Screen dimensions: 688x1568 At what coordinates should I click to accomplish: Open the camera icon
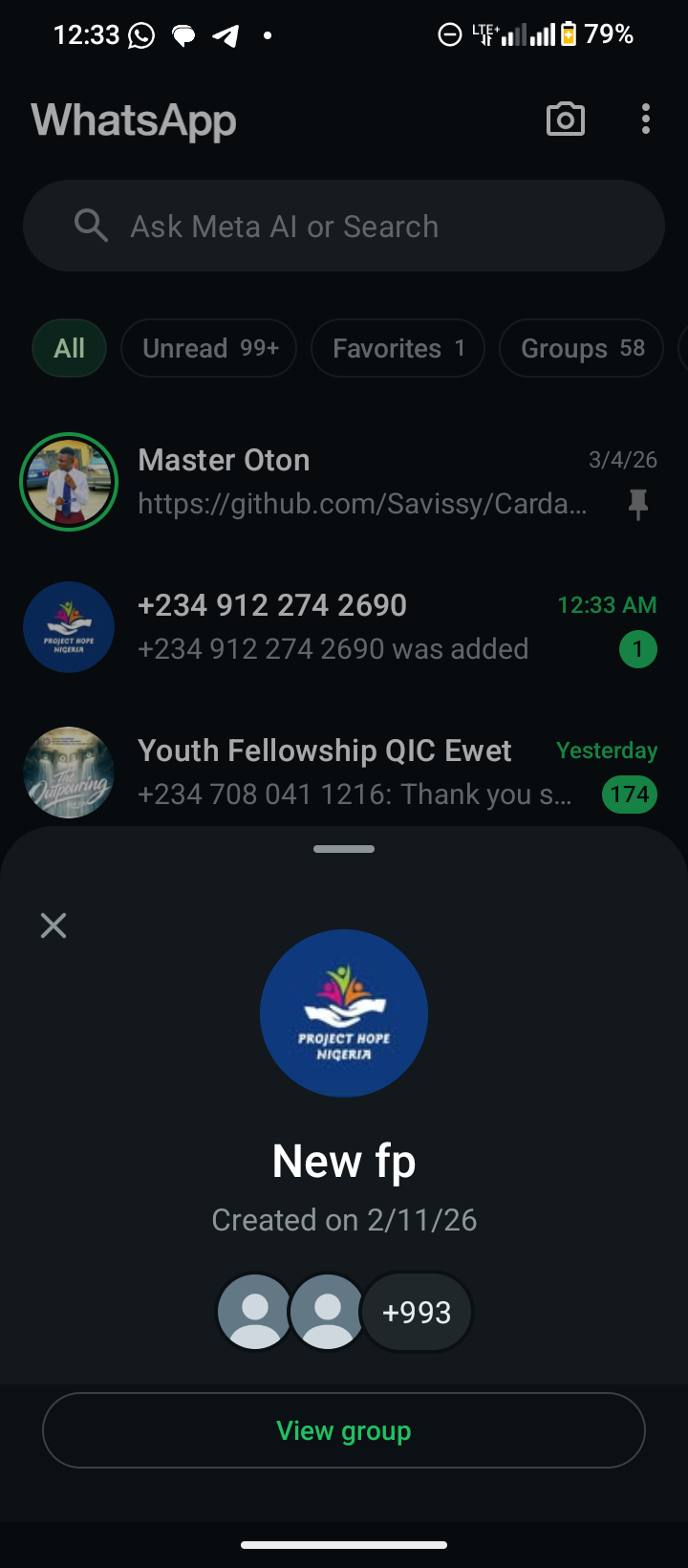(565, 120)
